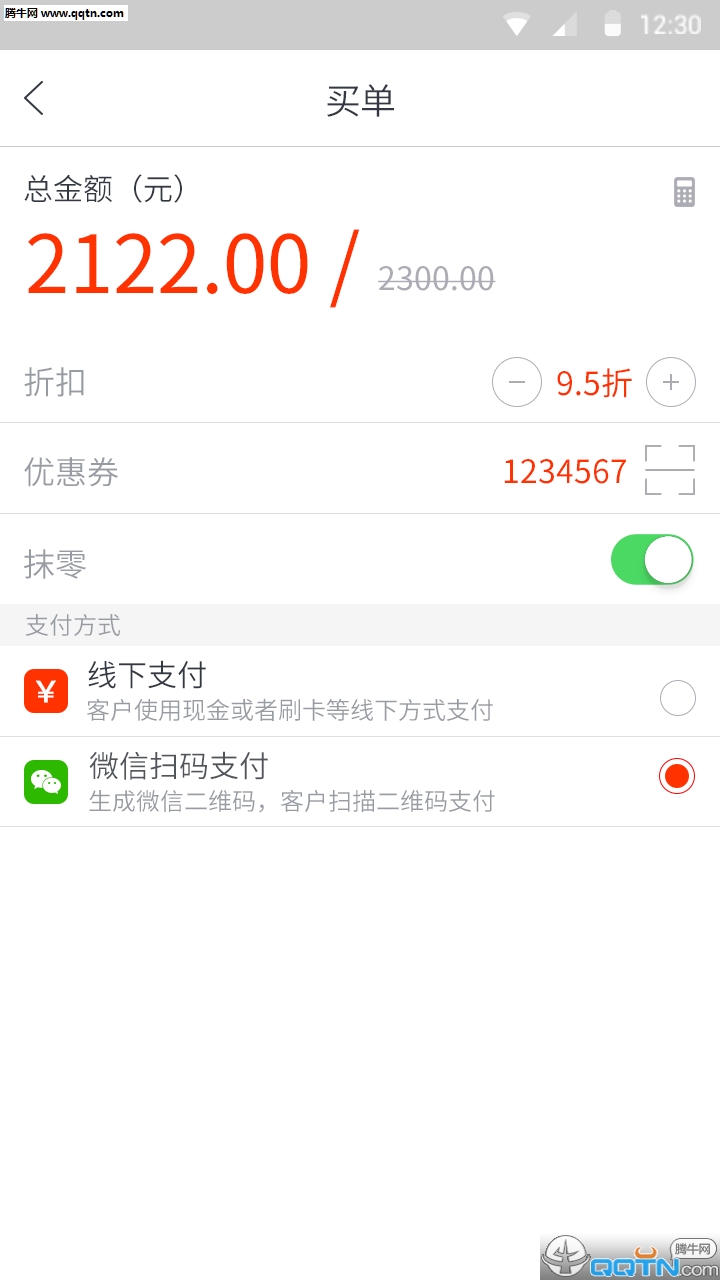Scan a coupon using the 优惠券 scan icon
Viewport: 720px width, 1280px height.
(669, 470)
